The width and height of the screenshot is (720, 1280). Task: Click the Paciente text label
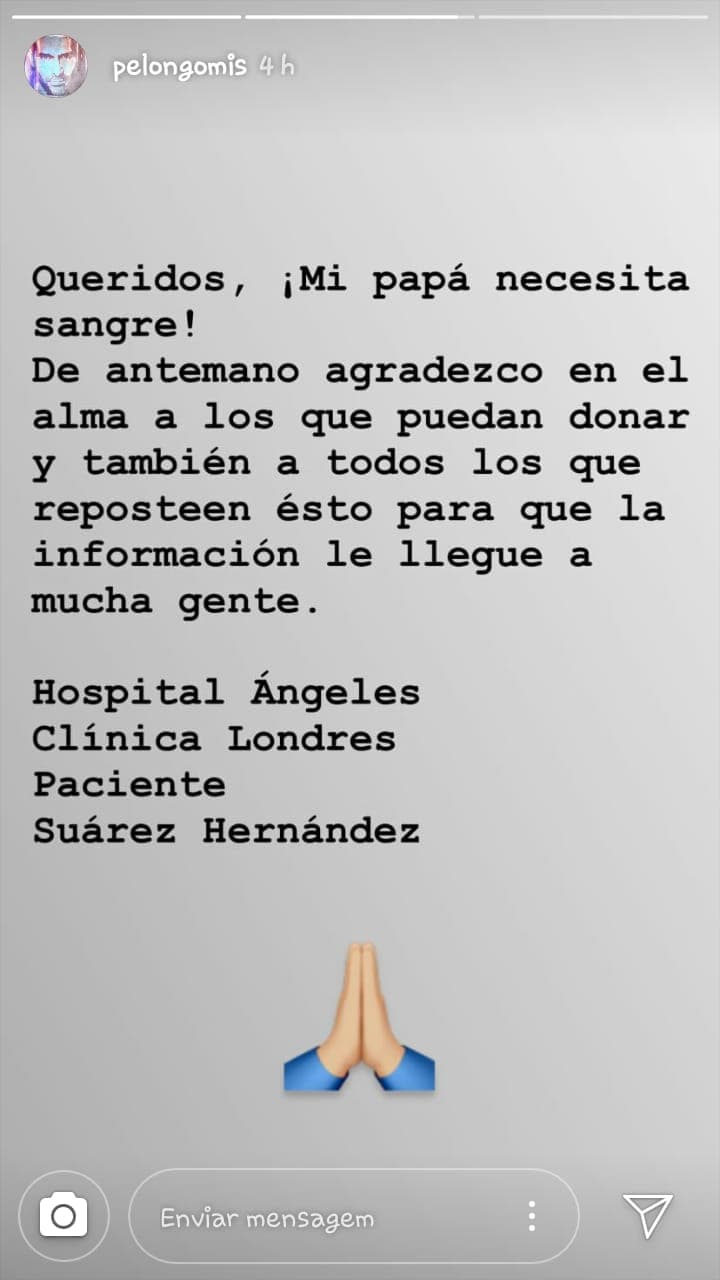pos(127,784)
